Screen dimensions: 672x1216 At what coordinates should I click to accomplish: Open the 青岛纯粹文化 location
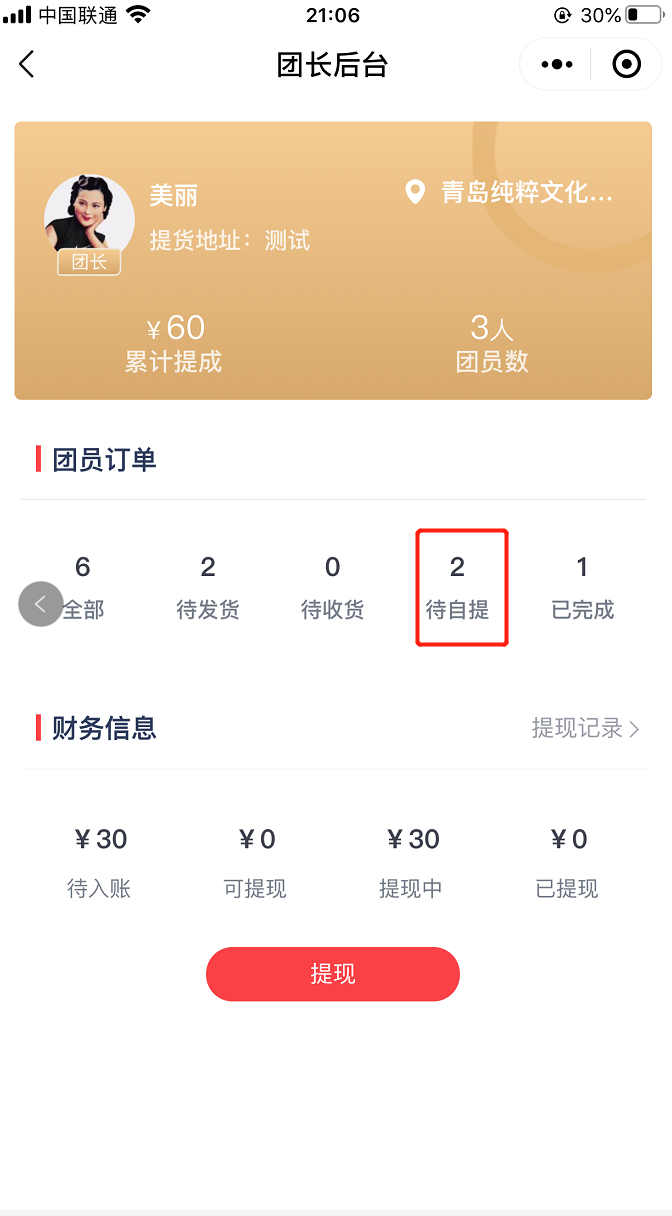pos(509,192)
